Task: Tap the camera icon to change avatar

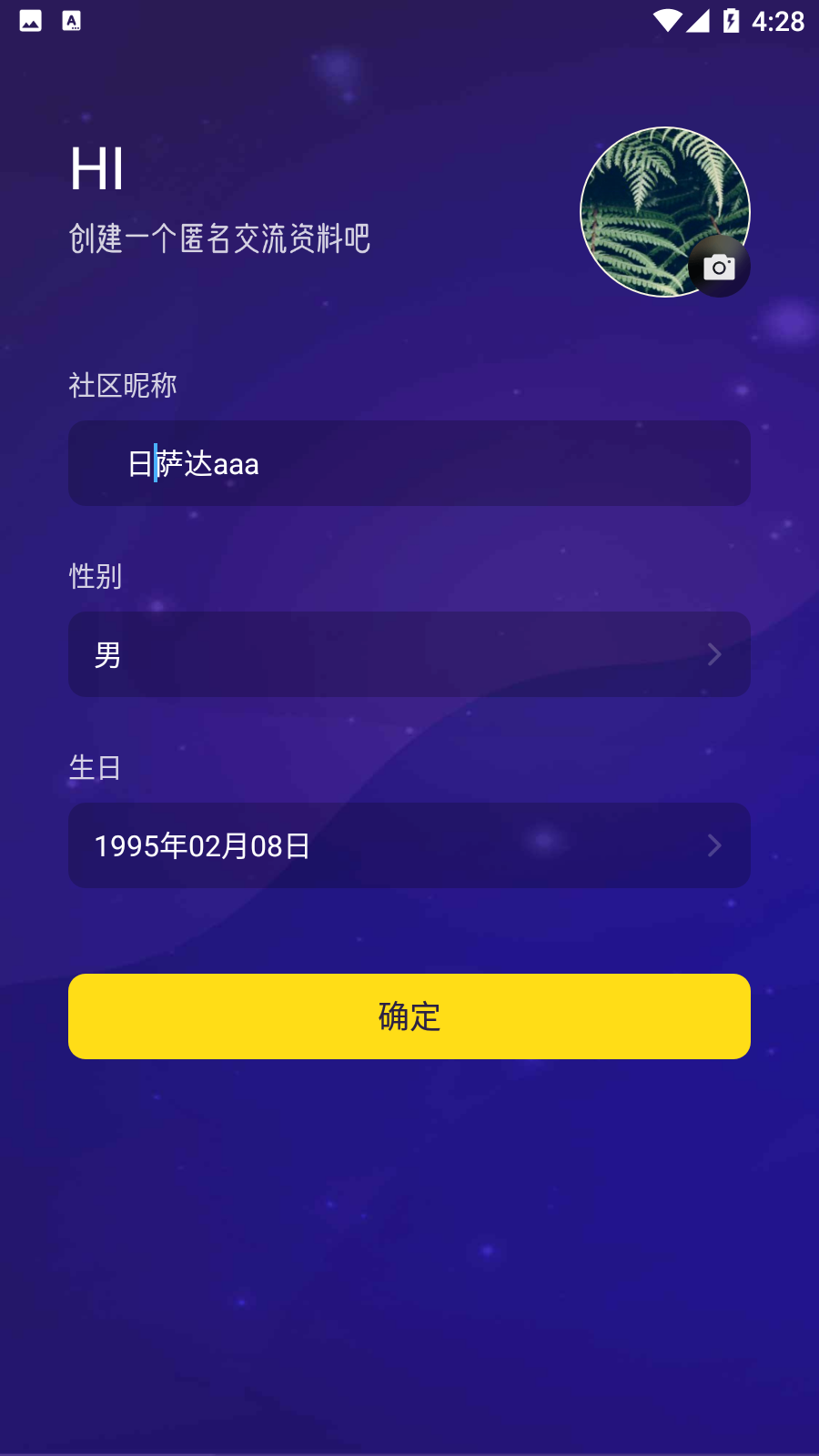Action: (719, 267)
